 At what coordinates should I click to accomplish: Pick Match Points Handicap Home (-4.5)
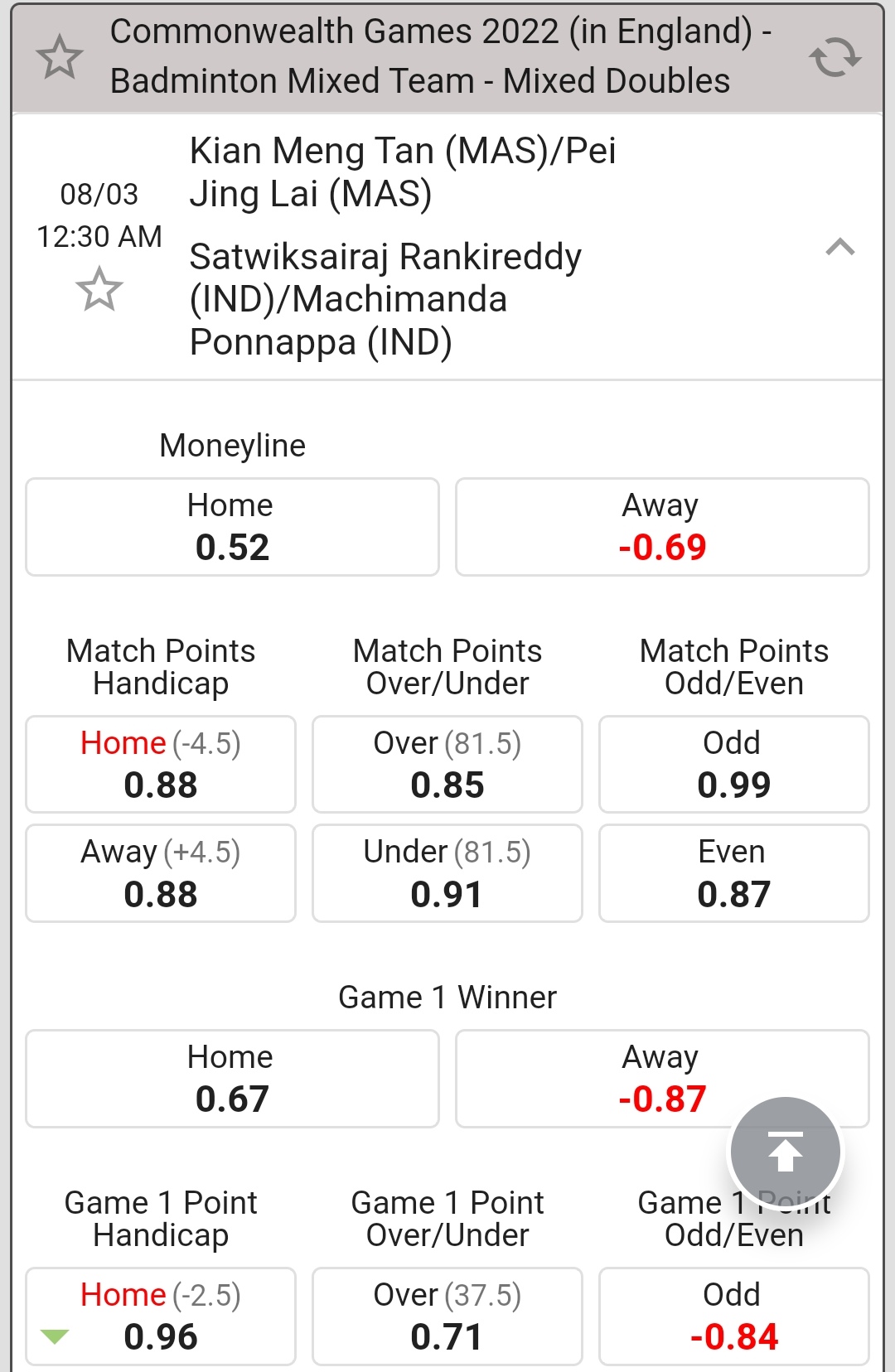161,764
